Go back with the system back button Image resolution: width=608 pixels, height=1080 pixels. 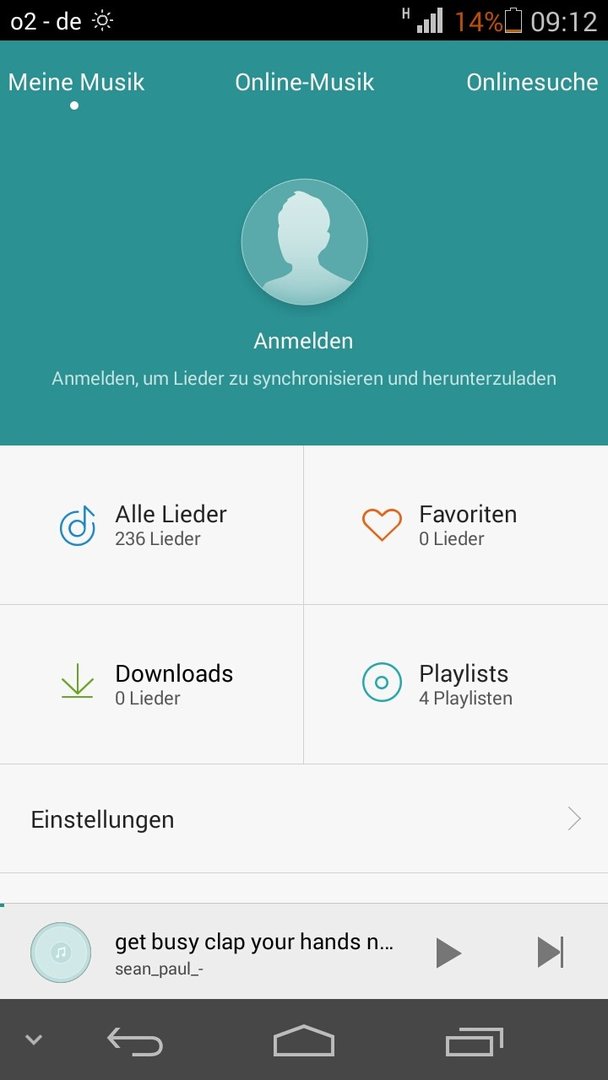pos(135,1041)
